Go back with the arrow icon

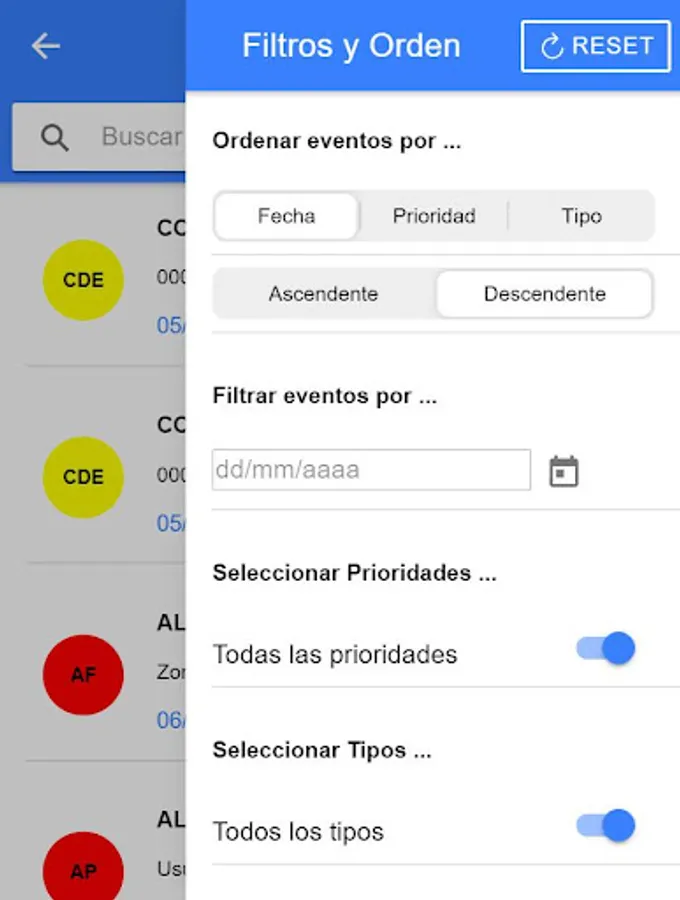pyautogui.click(x=46, y=46)
